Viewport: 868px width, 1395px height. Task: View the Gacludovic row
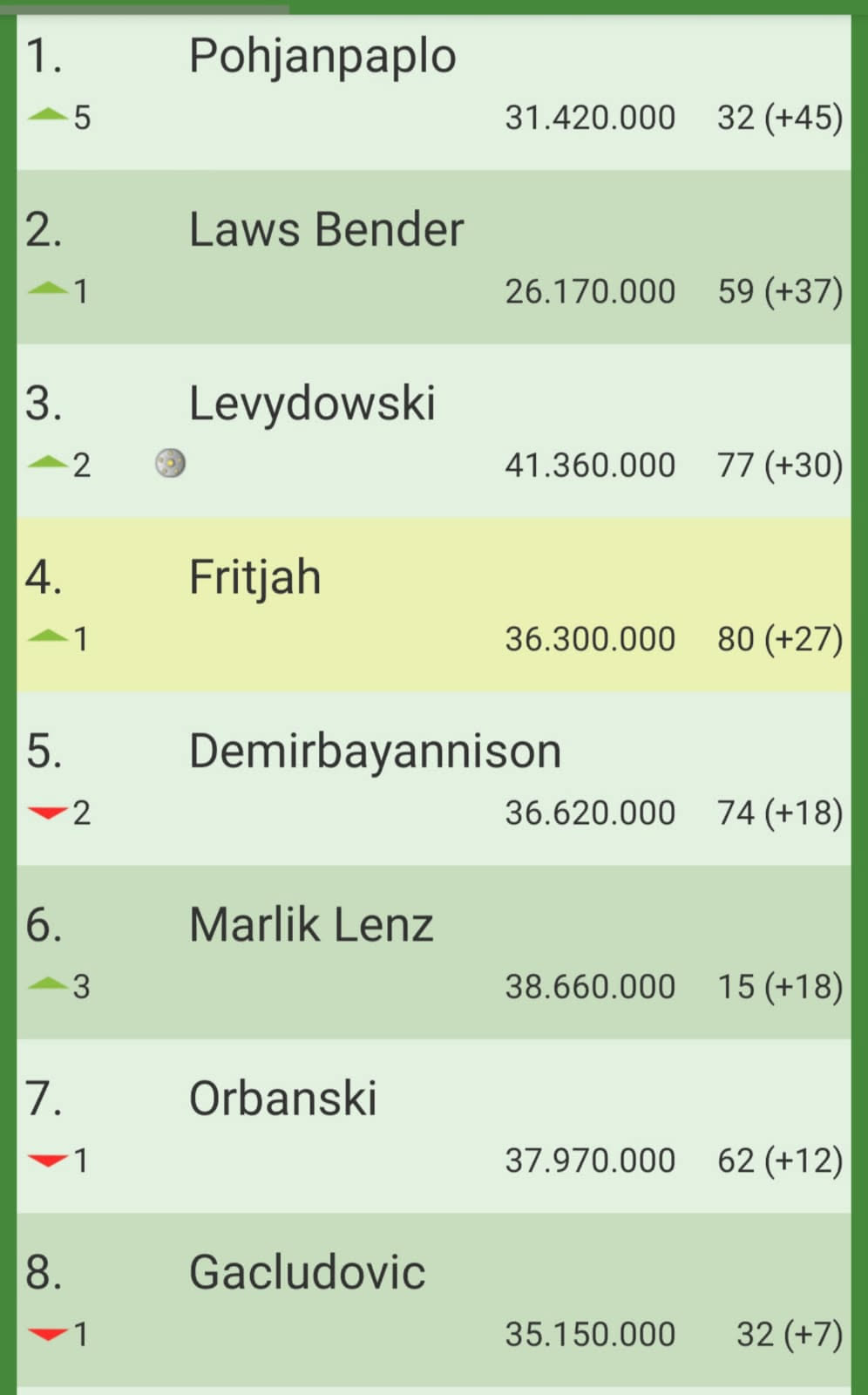pyautogui.click(x=307, y=1273)
